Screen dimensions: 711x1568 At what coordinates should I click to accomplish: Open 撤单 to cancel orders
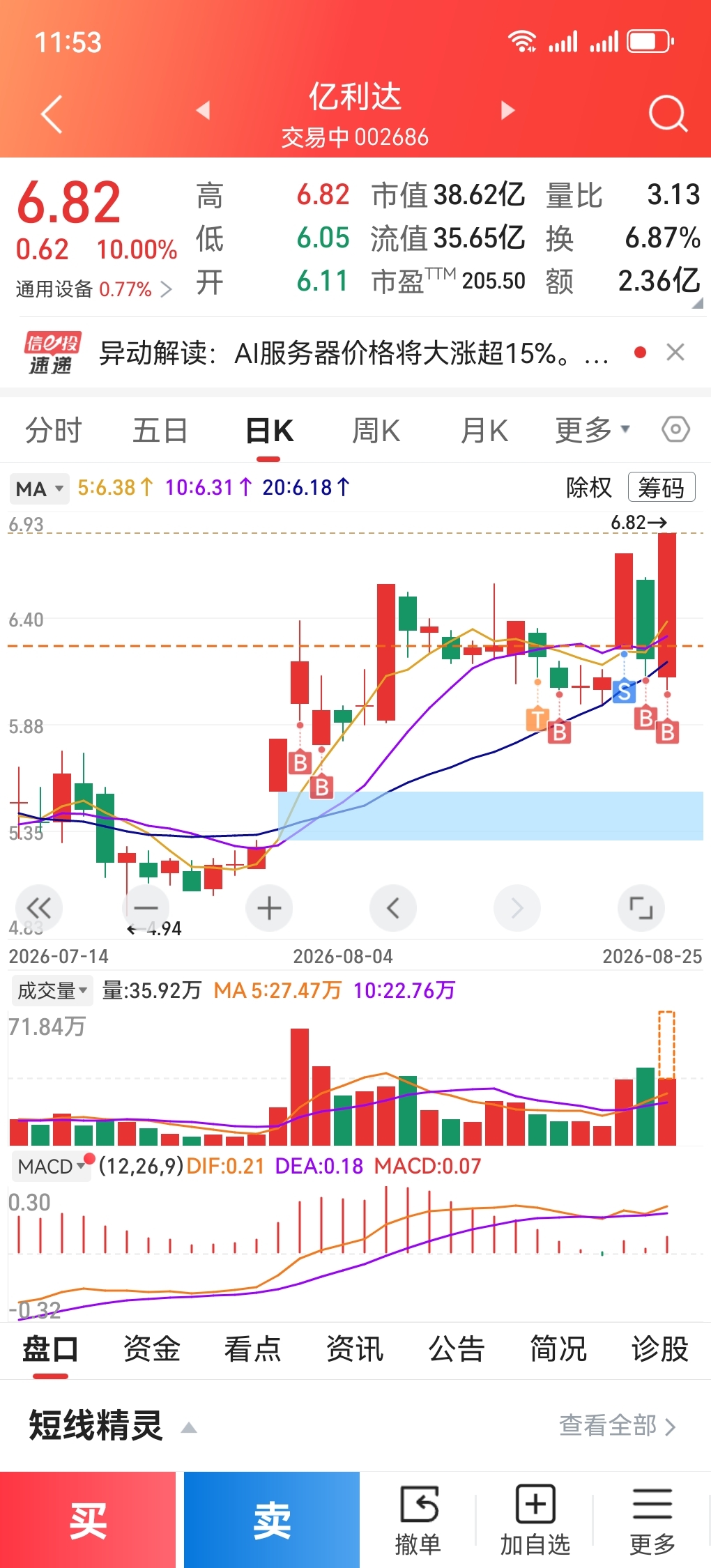click(x=418, y=1520)
